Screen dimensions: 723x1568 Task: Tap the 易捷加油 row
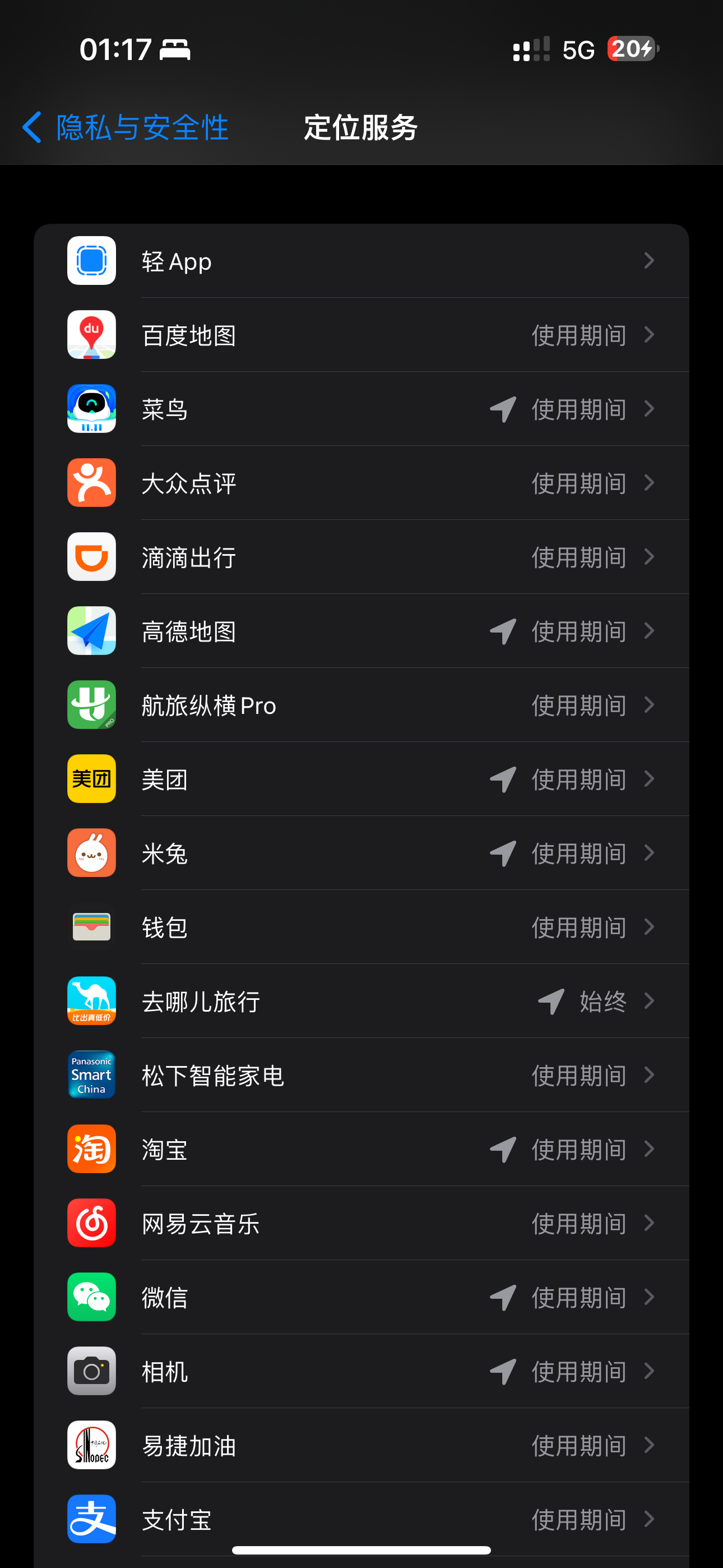pos(361,1446)
